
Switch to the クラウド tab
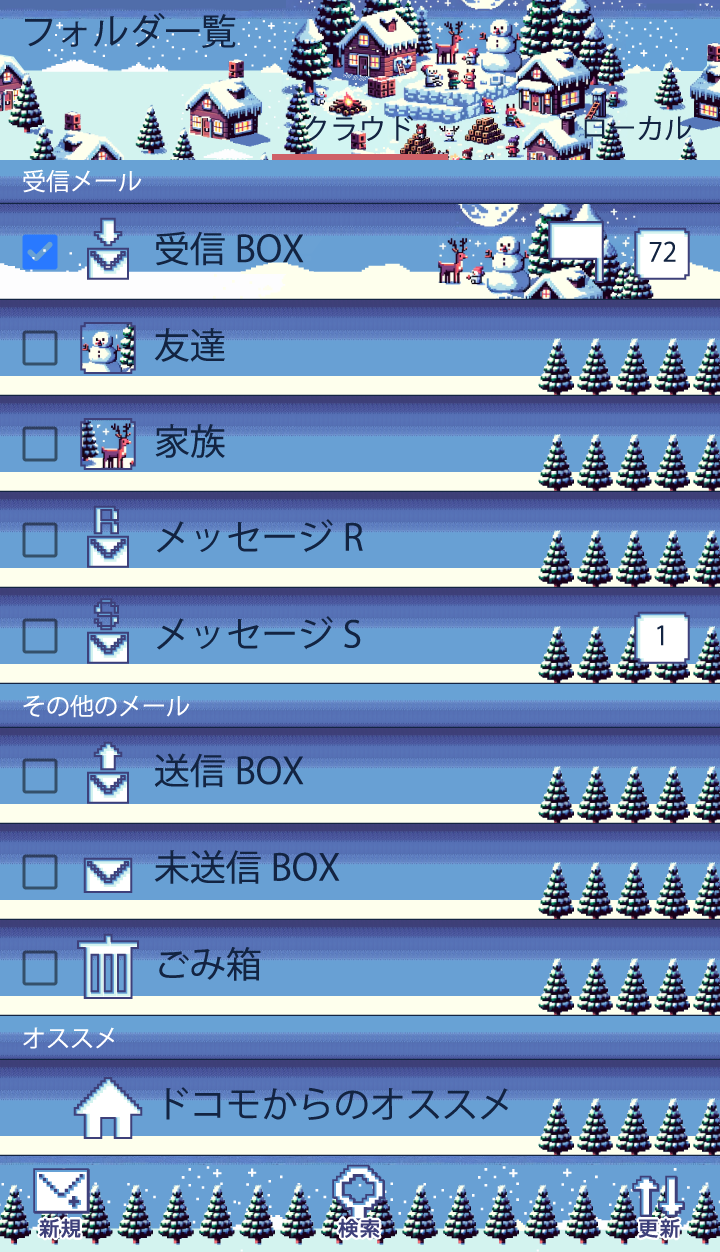point(358,129)
